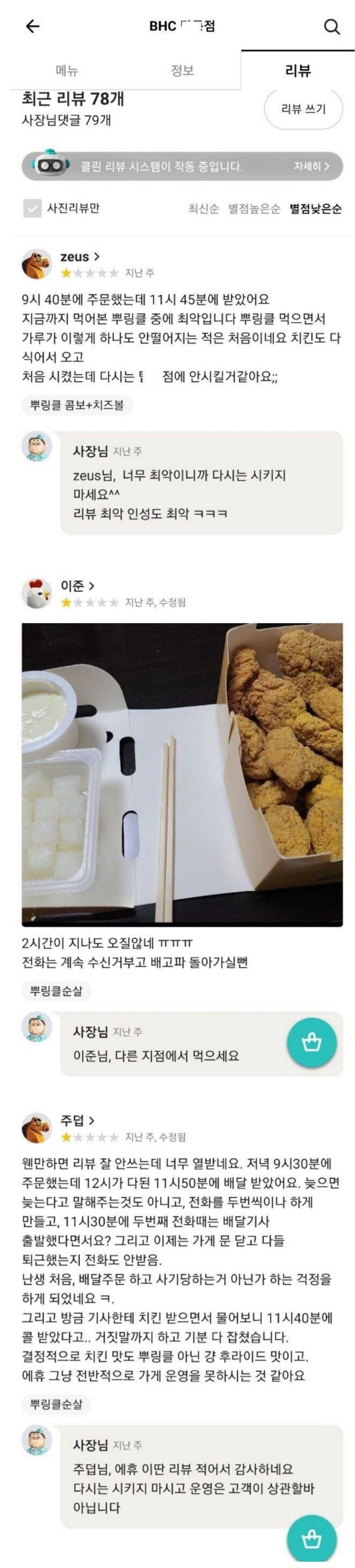Sort reviews by 별점높은순

coord(253,209)
